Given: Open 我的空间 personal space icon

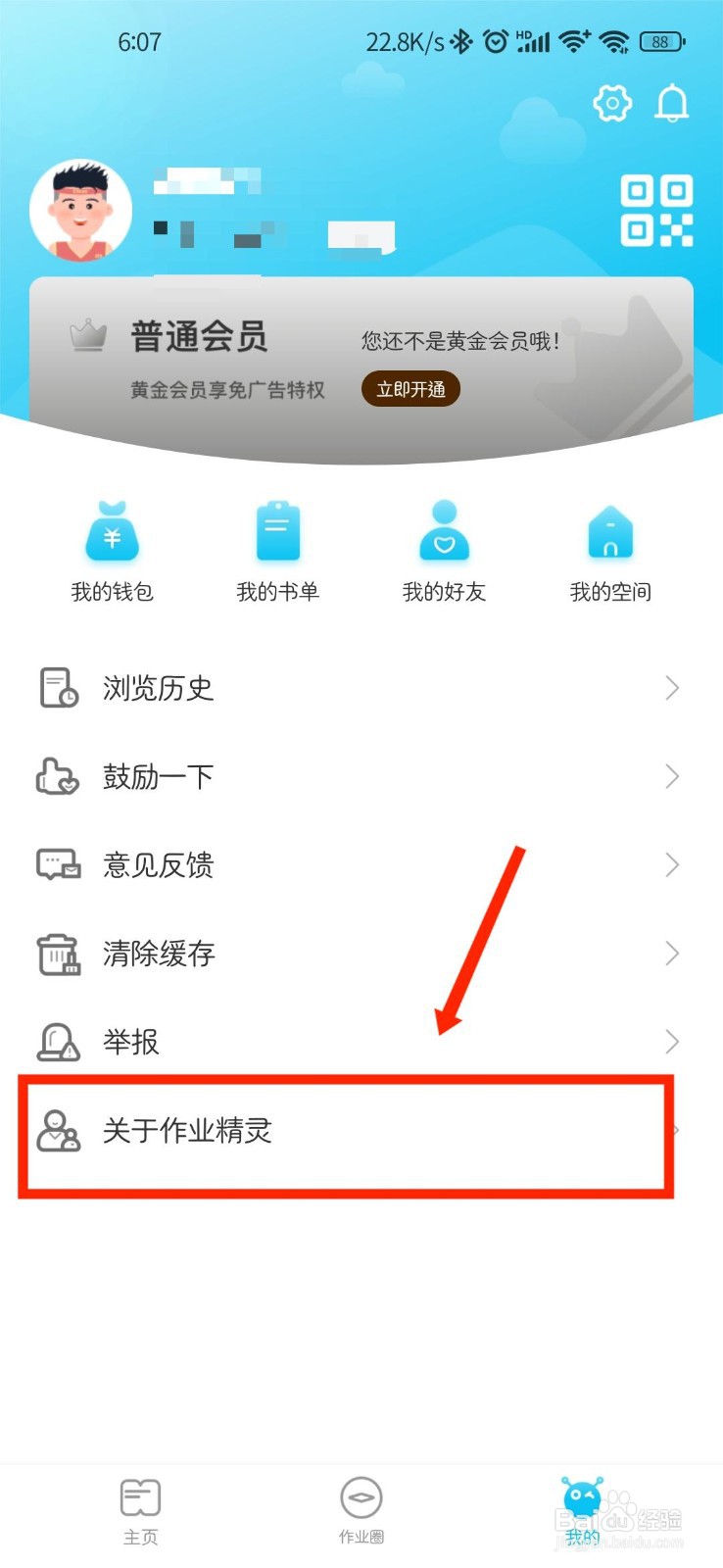Looking at the screenshot, I should point(610,532).
